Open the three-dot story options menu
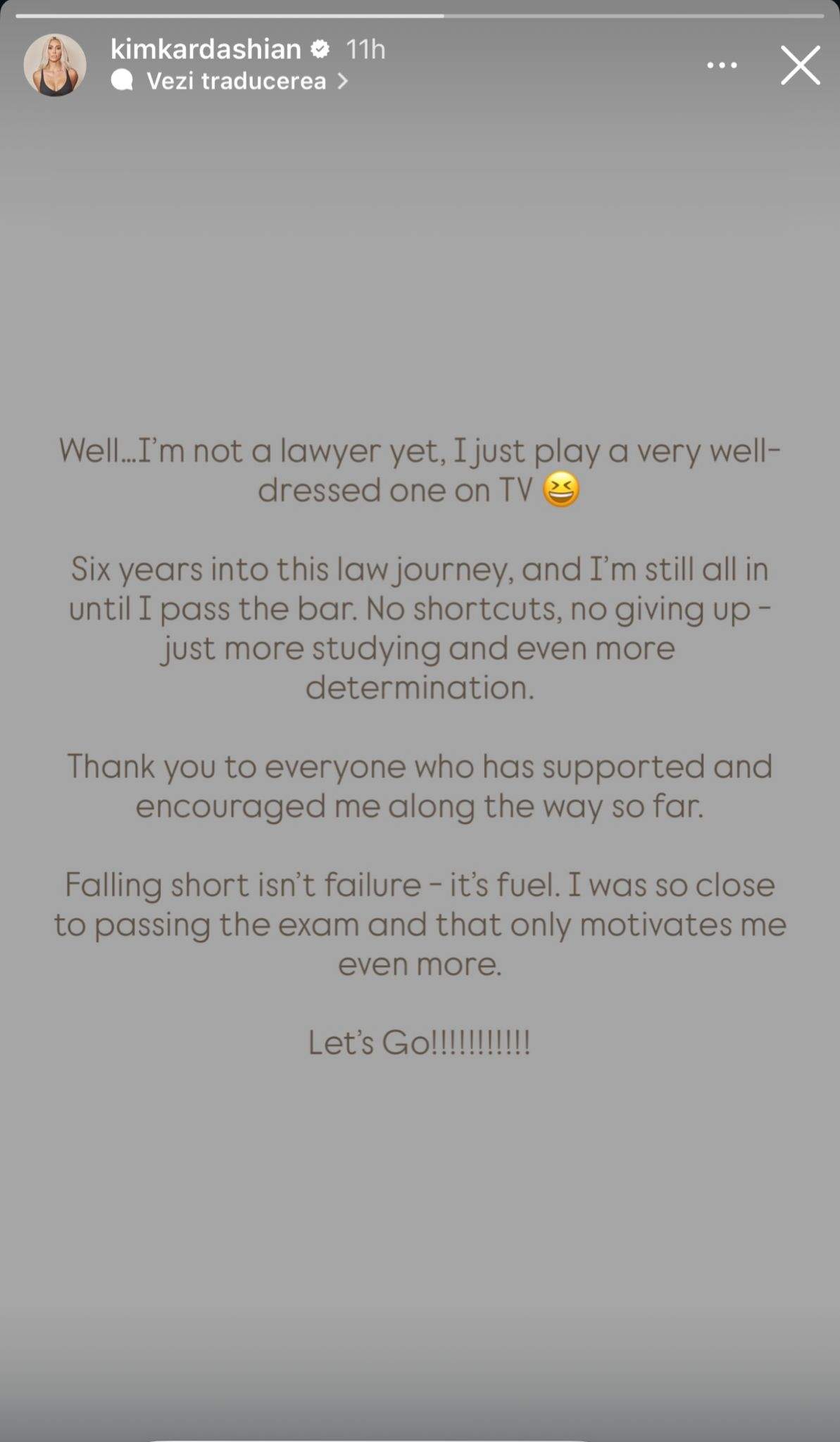This screenshot has width=840, height=1442. tap(722, 65)
